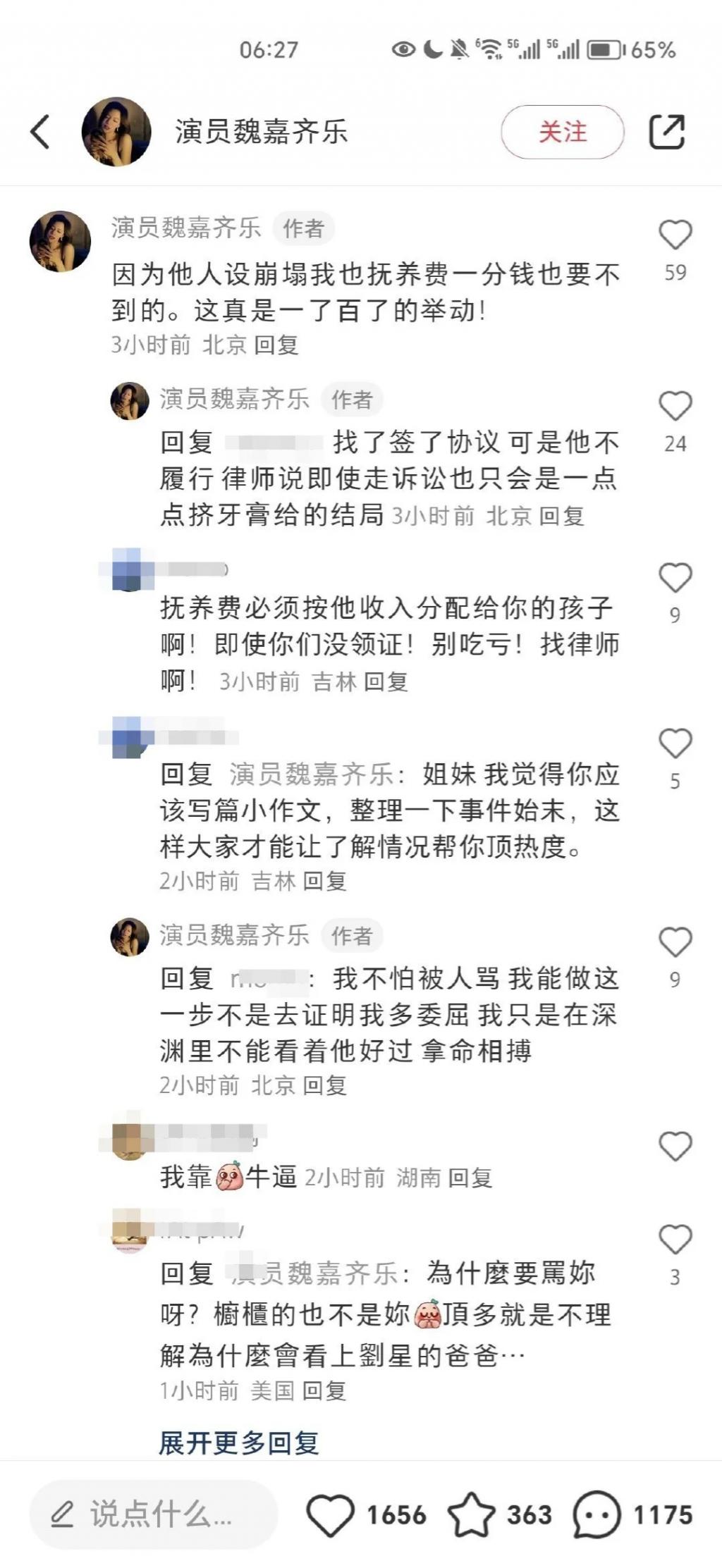
Task: Like the post showing 1656 likes
Action: [x=330, y=1514]
